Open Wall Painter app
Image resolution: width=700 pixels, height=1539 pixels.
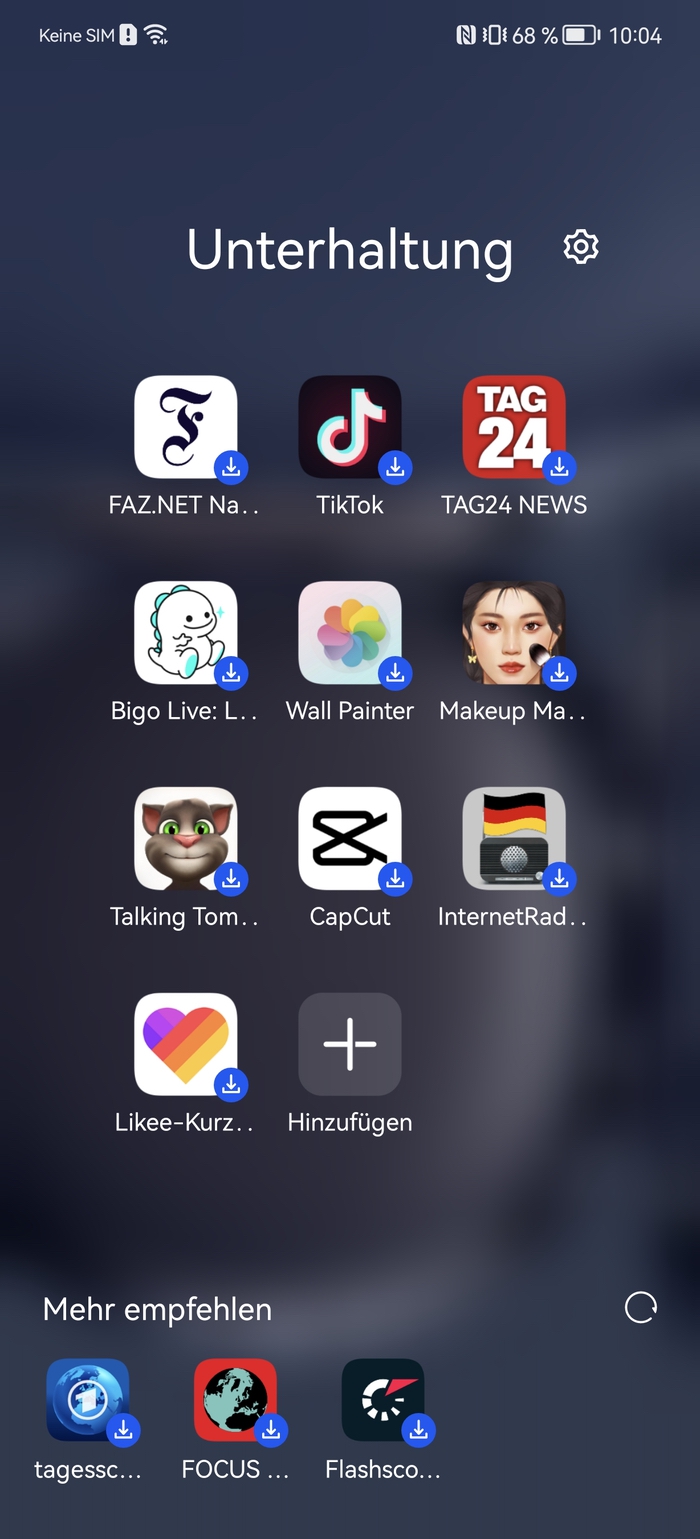click(x=350, y=633)
